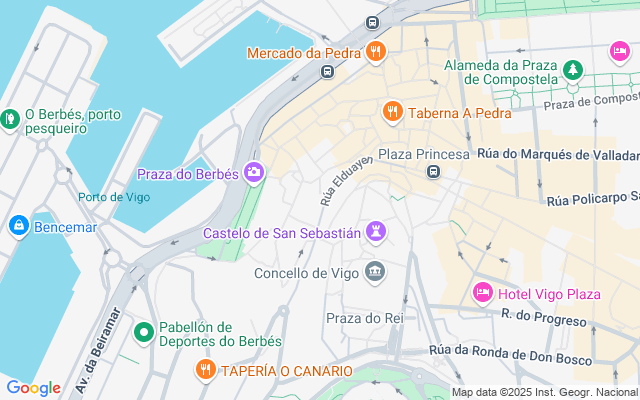Open the Mercado da Pedra restaurant pin
640x400 pixels.
(x=376, y=52)
